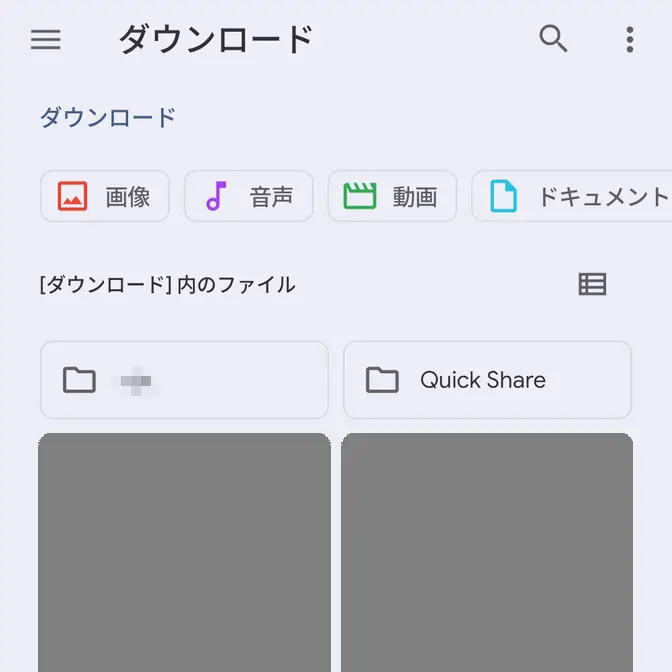This screenshot has width=672, height=672.
Task: Select the 音声 filter chip
Action: point(249,196)
